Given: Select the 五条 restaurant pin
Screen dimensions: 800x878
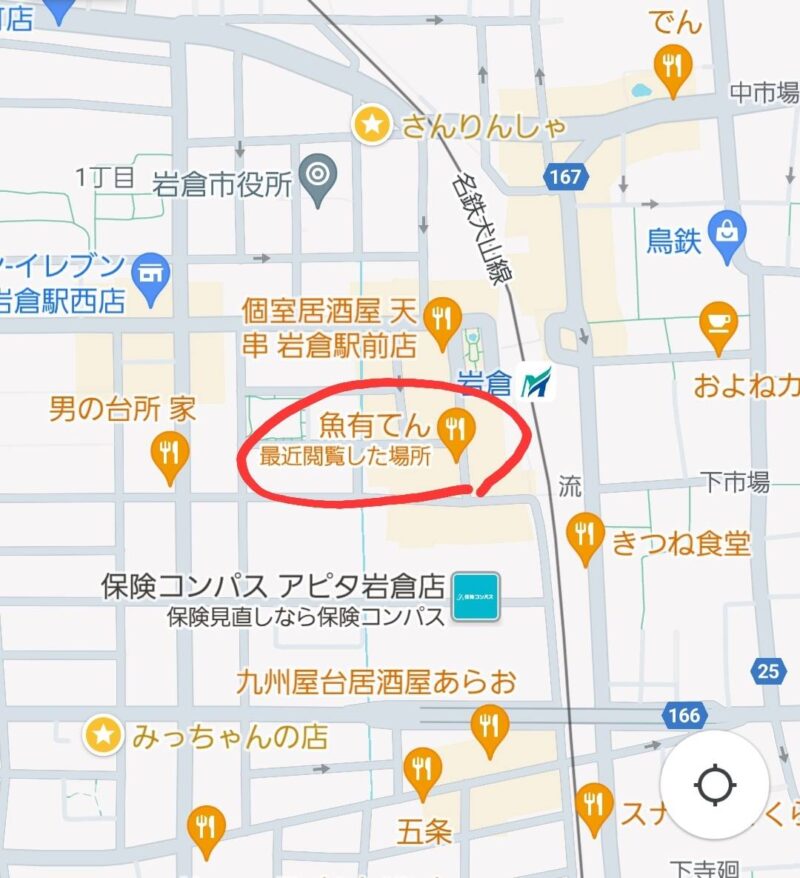Looking at the screenshot, I should coord(423,770).
